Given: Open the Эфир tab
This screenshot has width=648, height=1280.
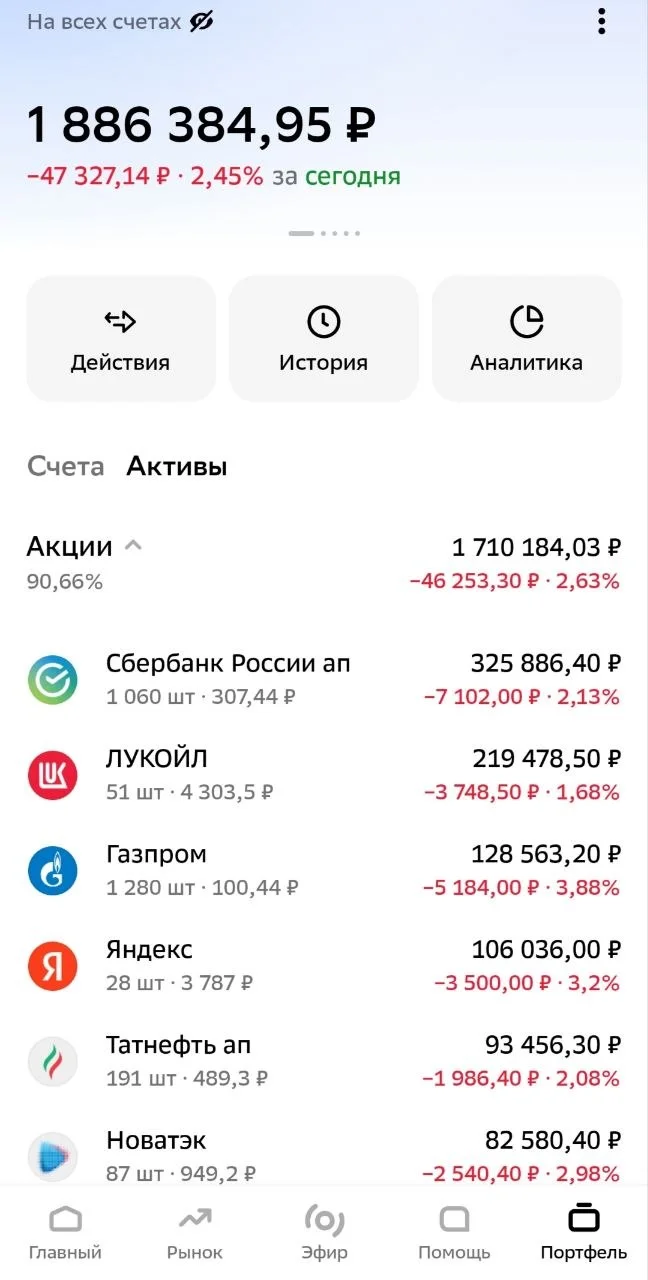Looking at the screenshot, I should (324, 1232).
